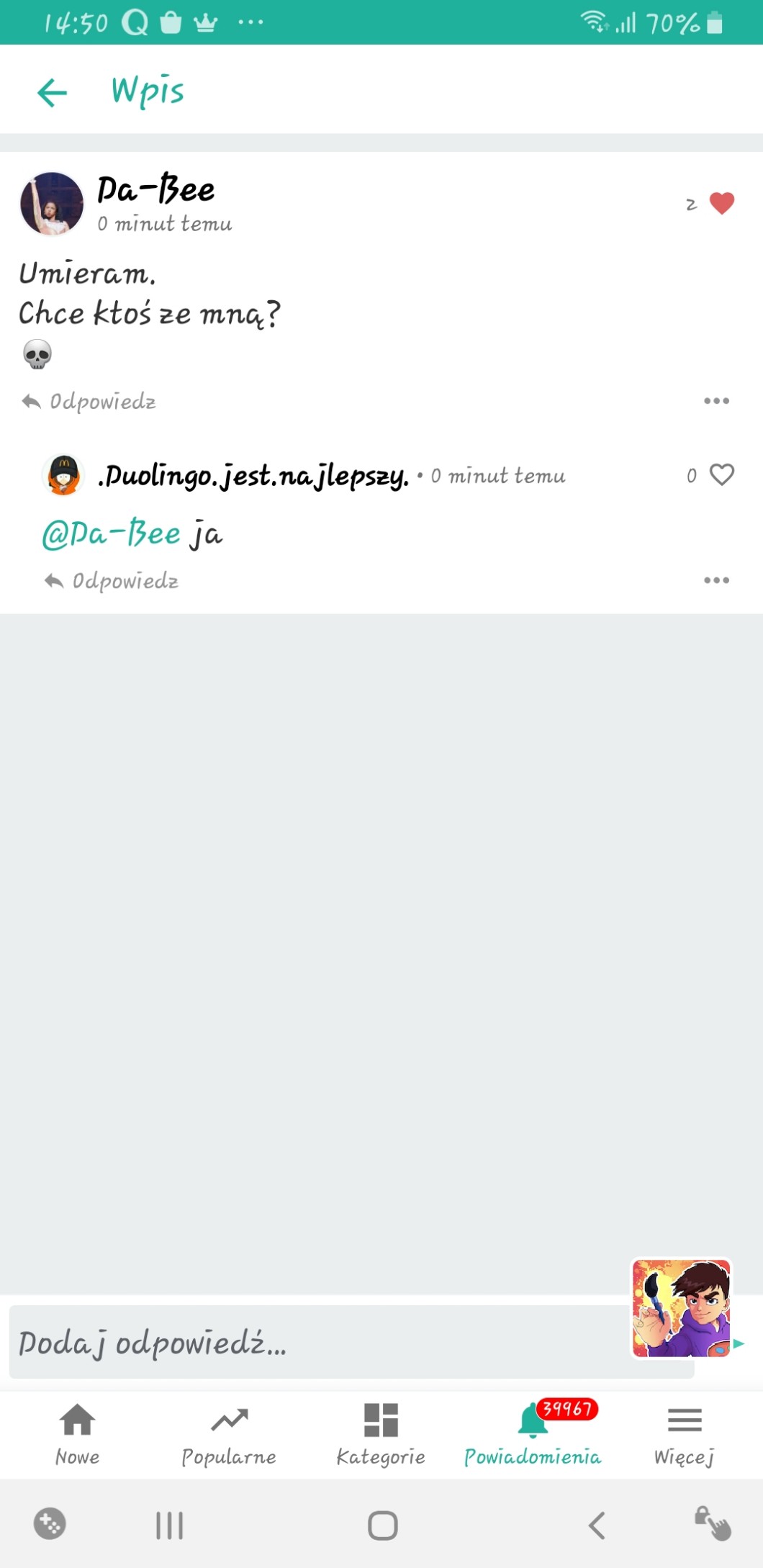Tap the red heart on Da-Bee's post

click(x=721, y=204)
